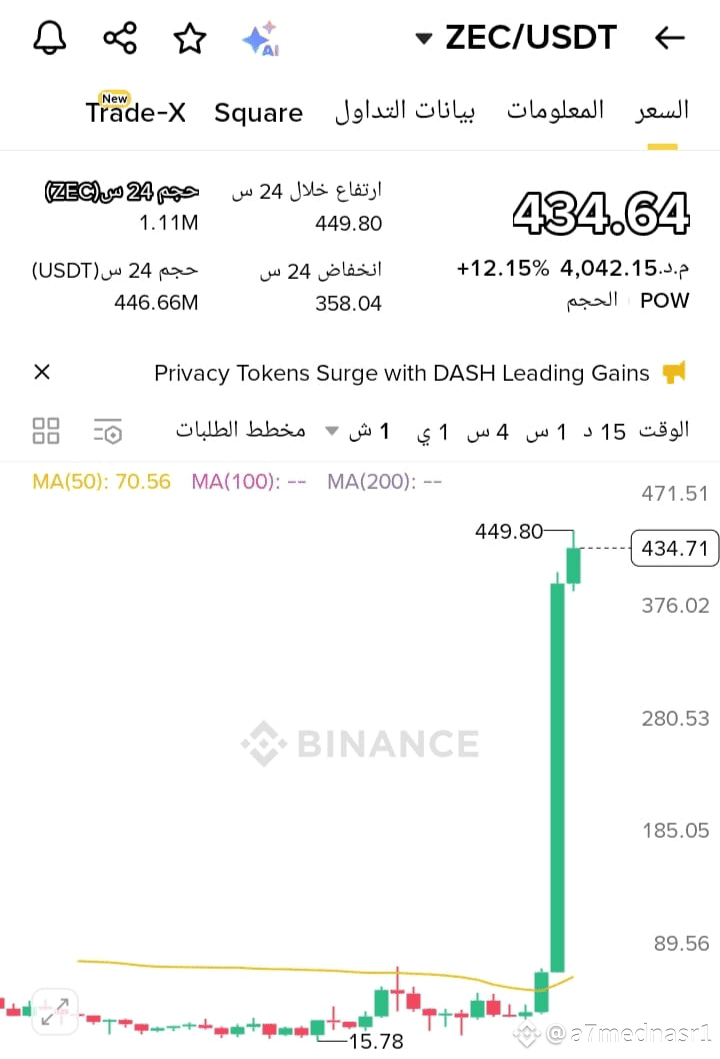Open the grid layout icon in chart toolbar
The image size is (720, 1059).
[46, 431]
